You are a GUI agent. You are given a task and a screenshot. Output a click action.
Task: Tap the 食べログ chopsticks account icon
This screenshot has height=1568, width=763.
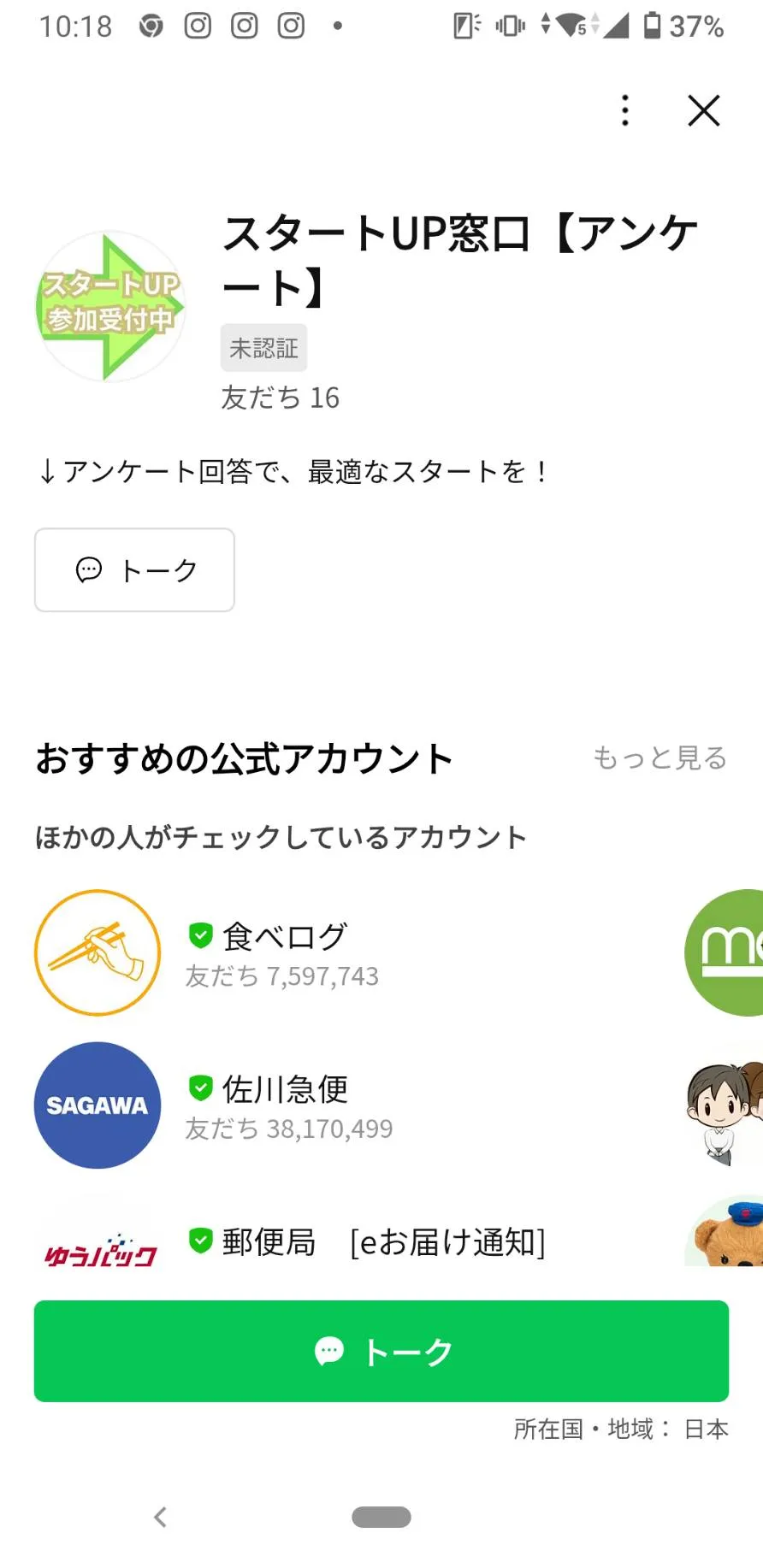(97, 952)
